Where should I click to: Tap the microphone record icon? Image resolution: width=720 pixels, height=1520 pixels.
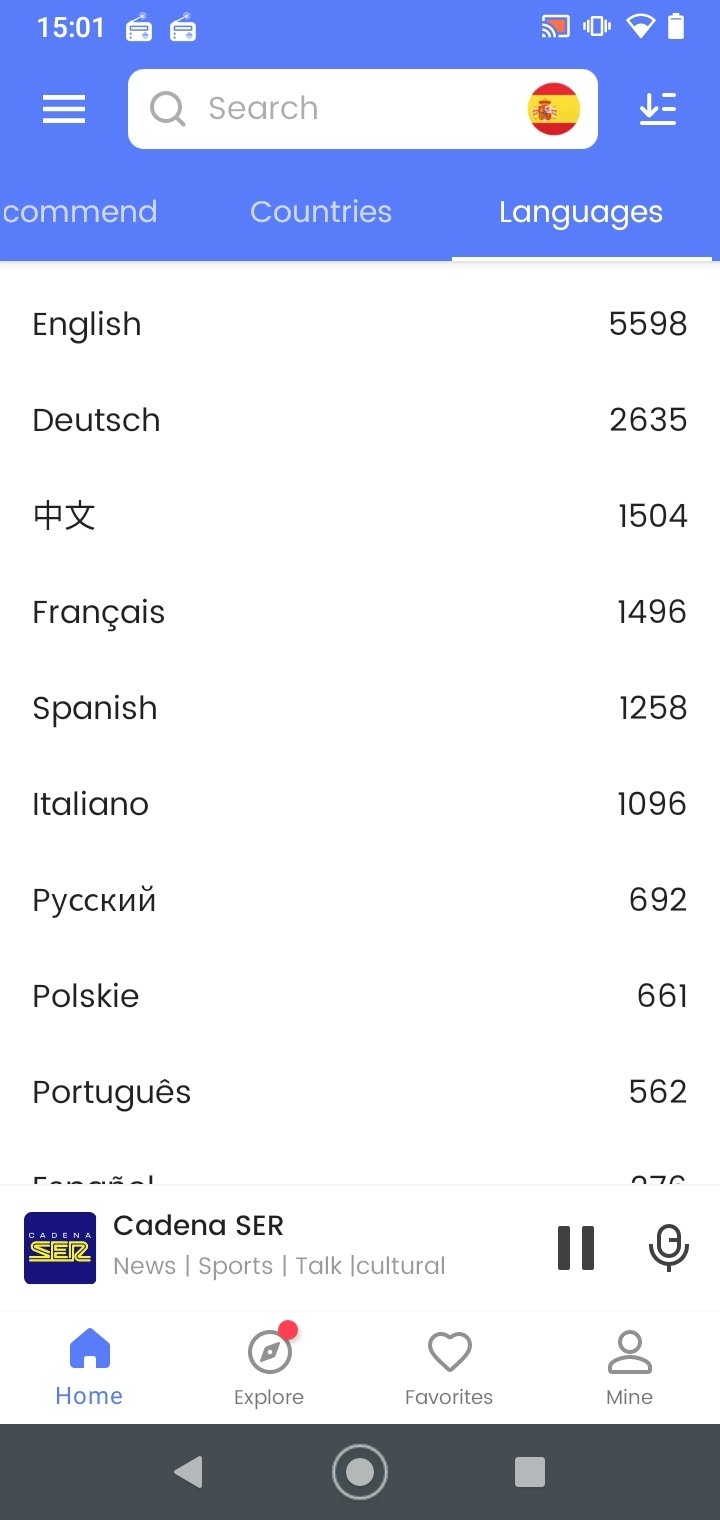[669, 1248]
